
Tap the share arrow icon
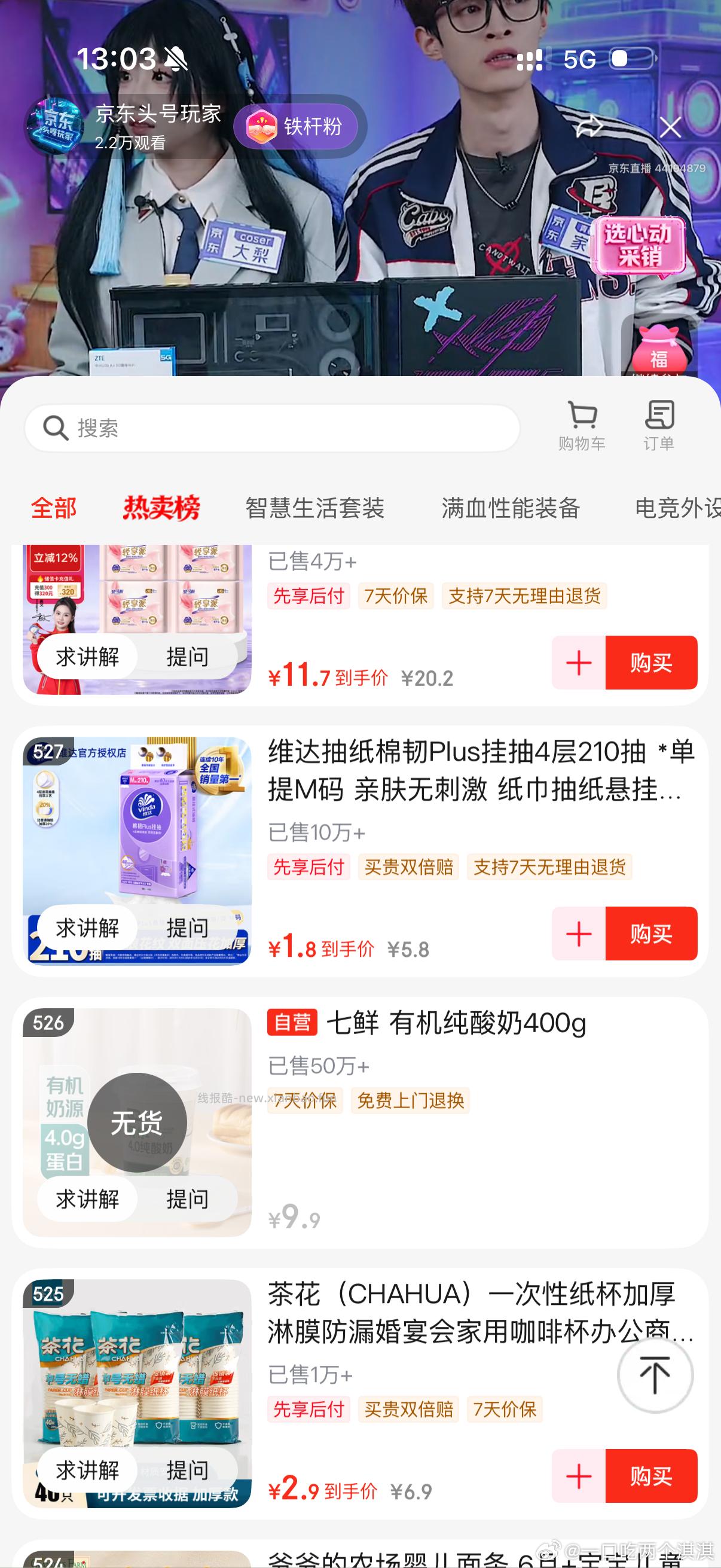tap(589, 127)
